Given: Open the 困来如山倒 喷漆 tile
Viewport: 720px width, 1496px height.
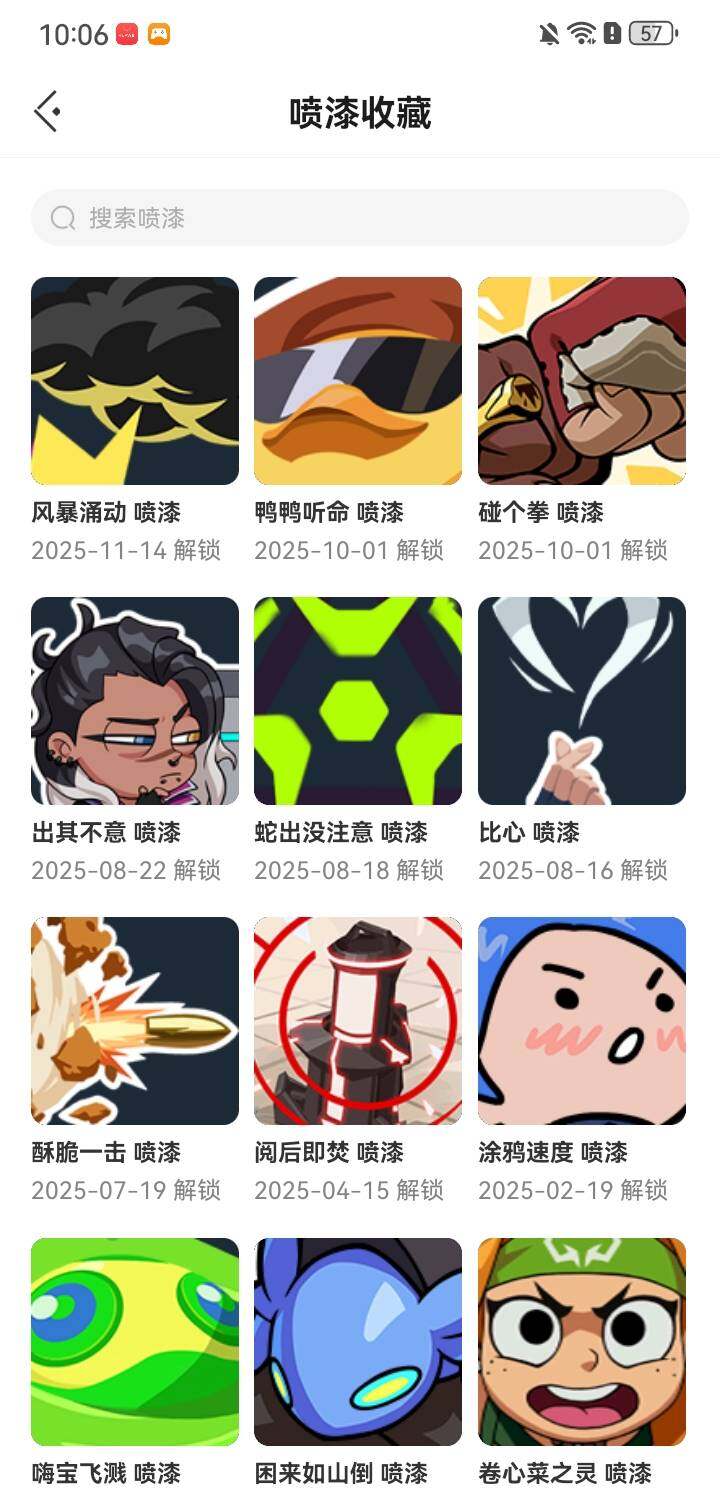Looking at the screenshot, I should [x=358, y=1341].
